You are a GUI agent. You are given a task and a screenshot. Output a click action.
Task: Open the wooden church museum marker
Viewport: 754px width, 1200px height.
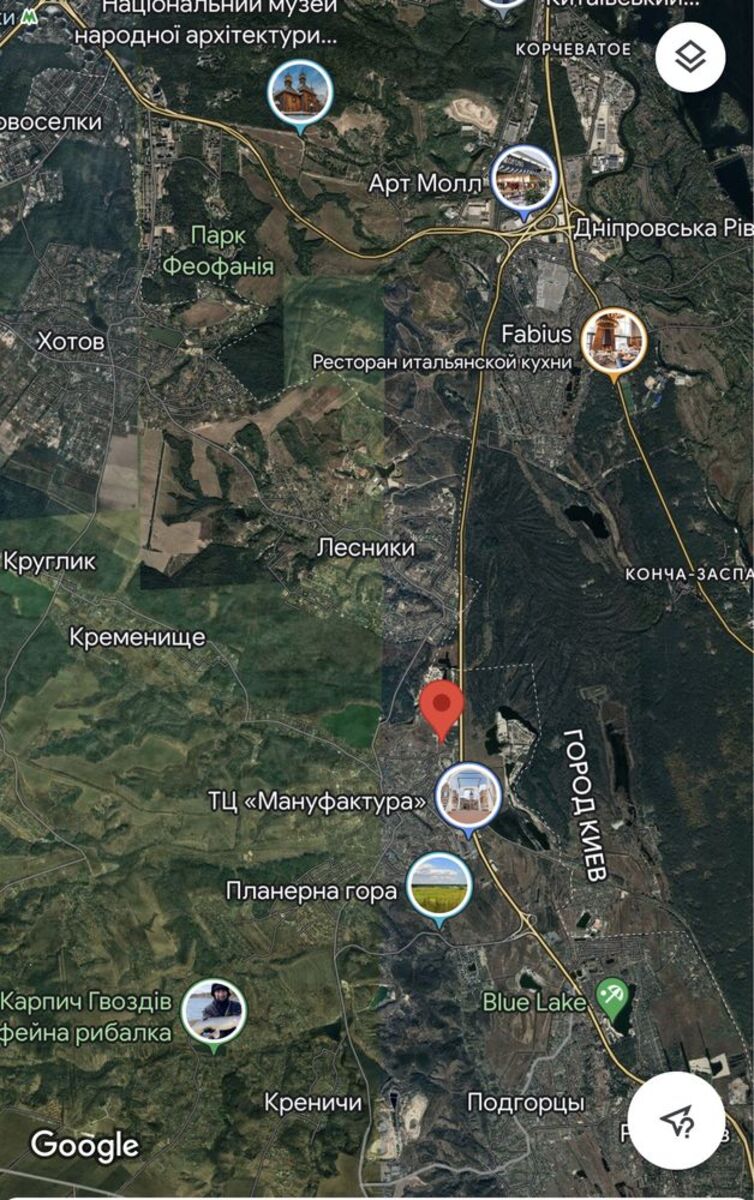[x=298, y=93]
